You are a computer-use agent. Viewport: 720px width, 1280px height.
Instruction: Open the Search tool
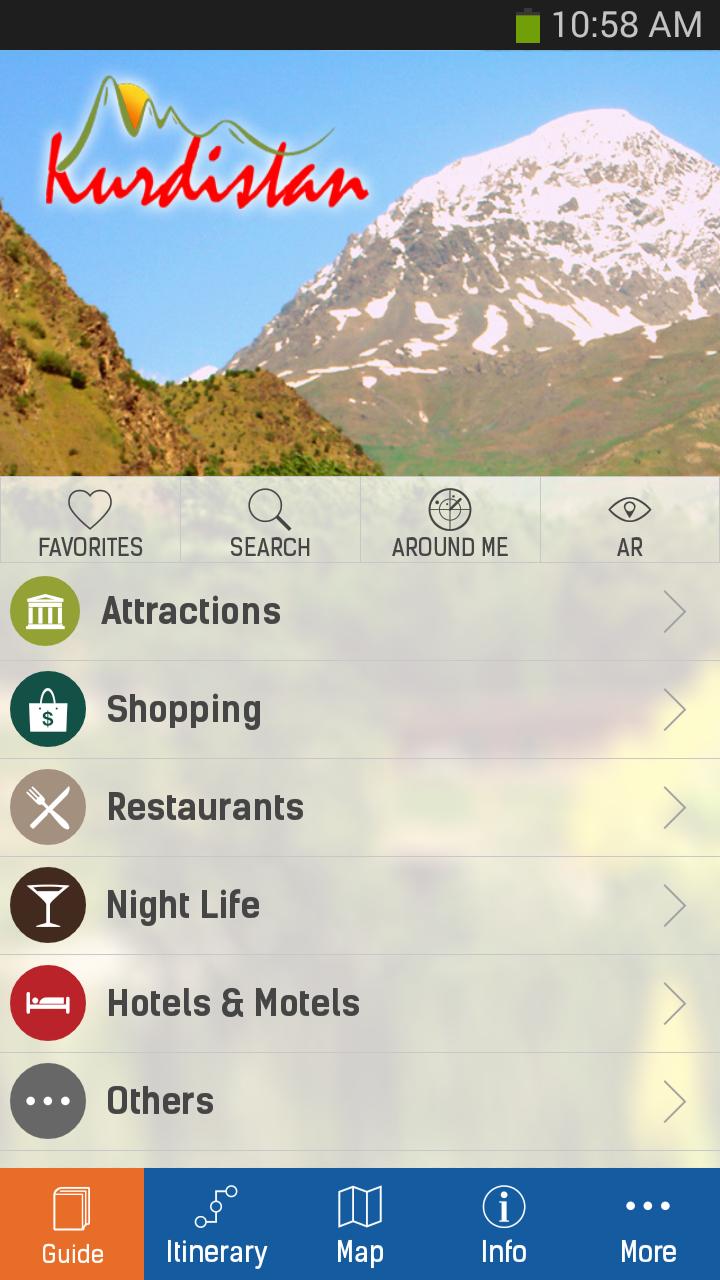270,520
